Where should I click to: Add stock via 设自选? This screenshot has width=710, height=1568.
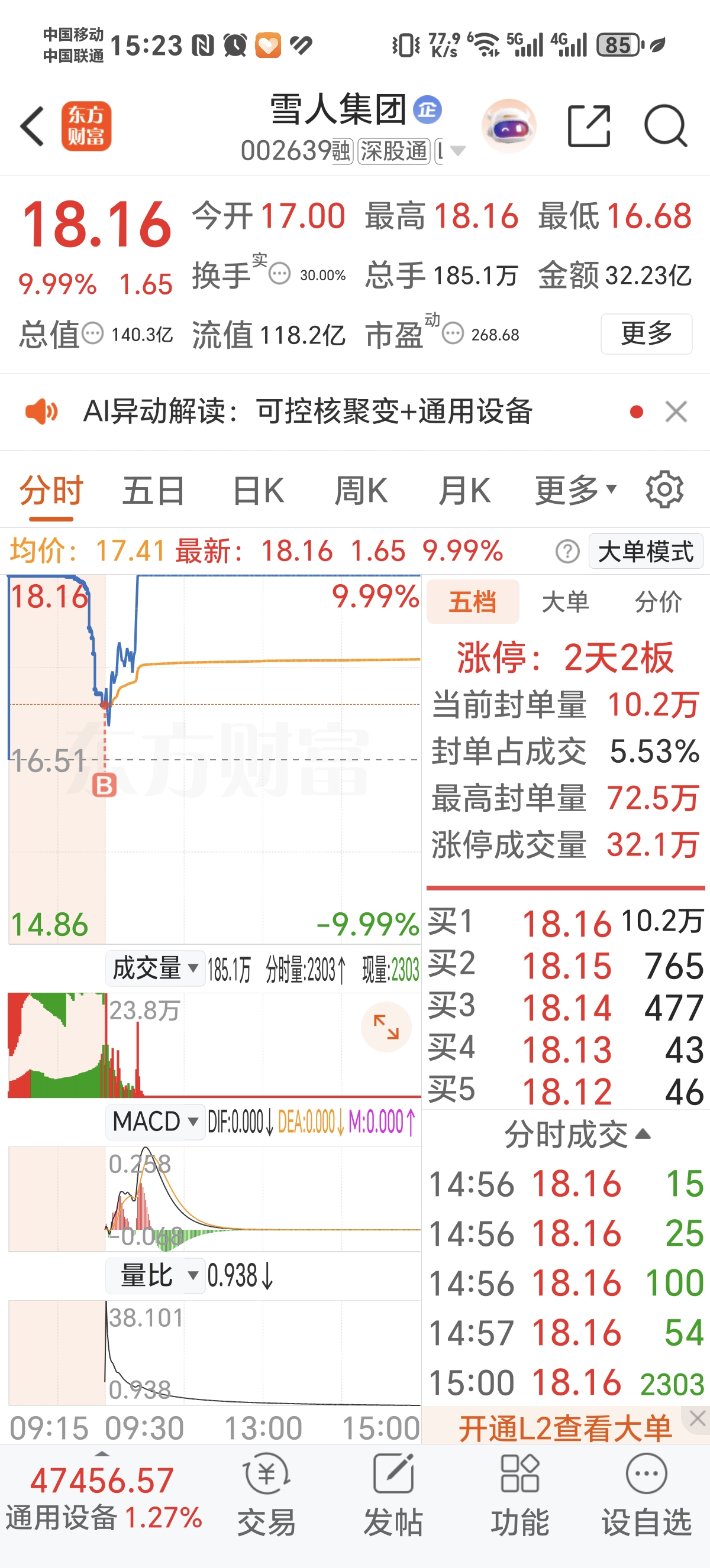point(646,1495)
